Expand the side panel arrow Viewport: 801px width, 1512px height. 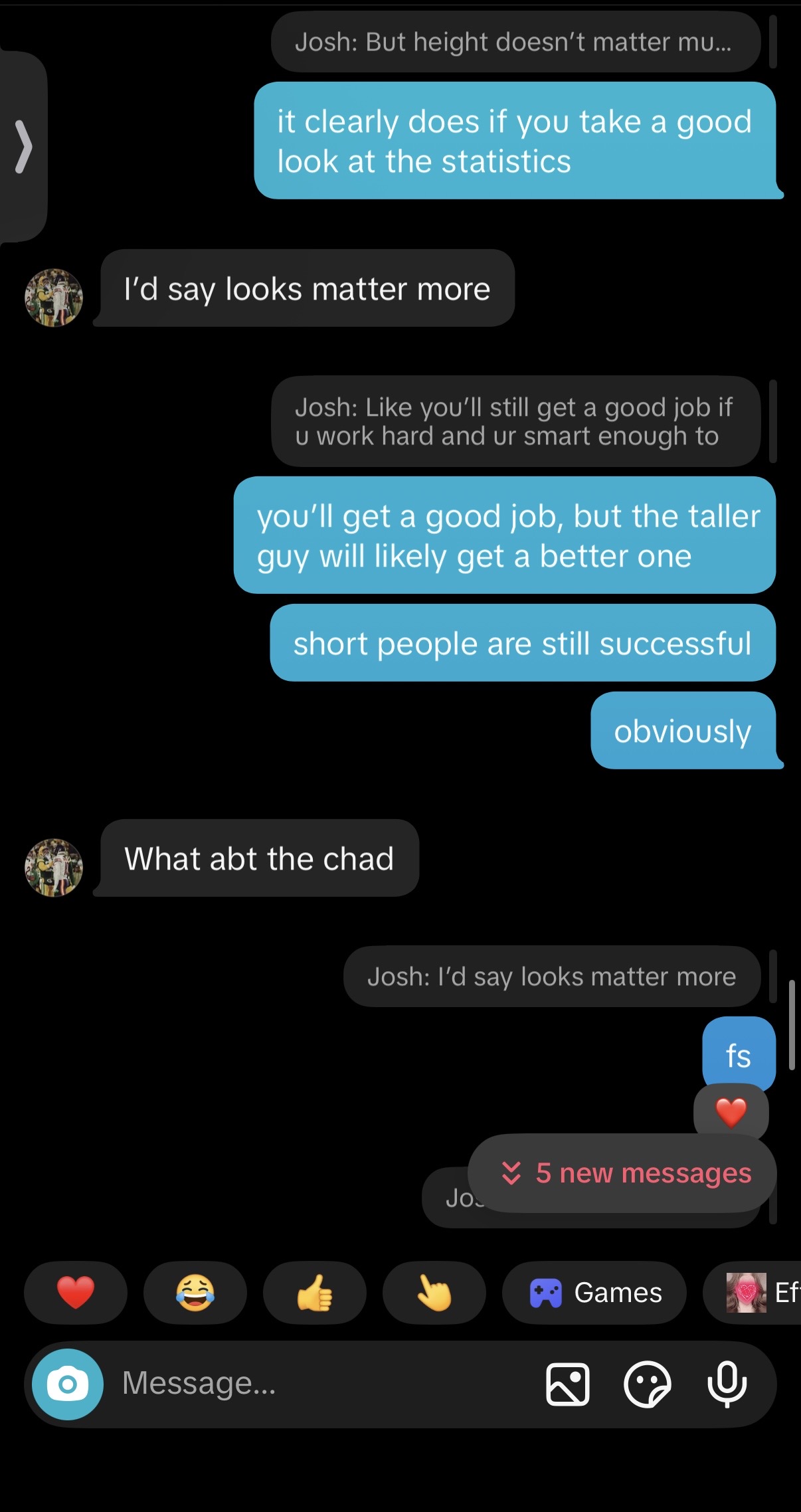[23, 147]
